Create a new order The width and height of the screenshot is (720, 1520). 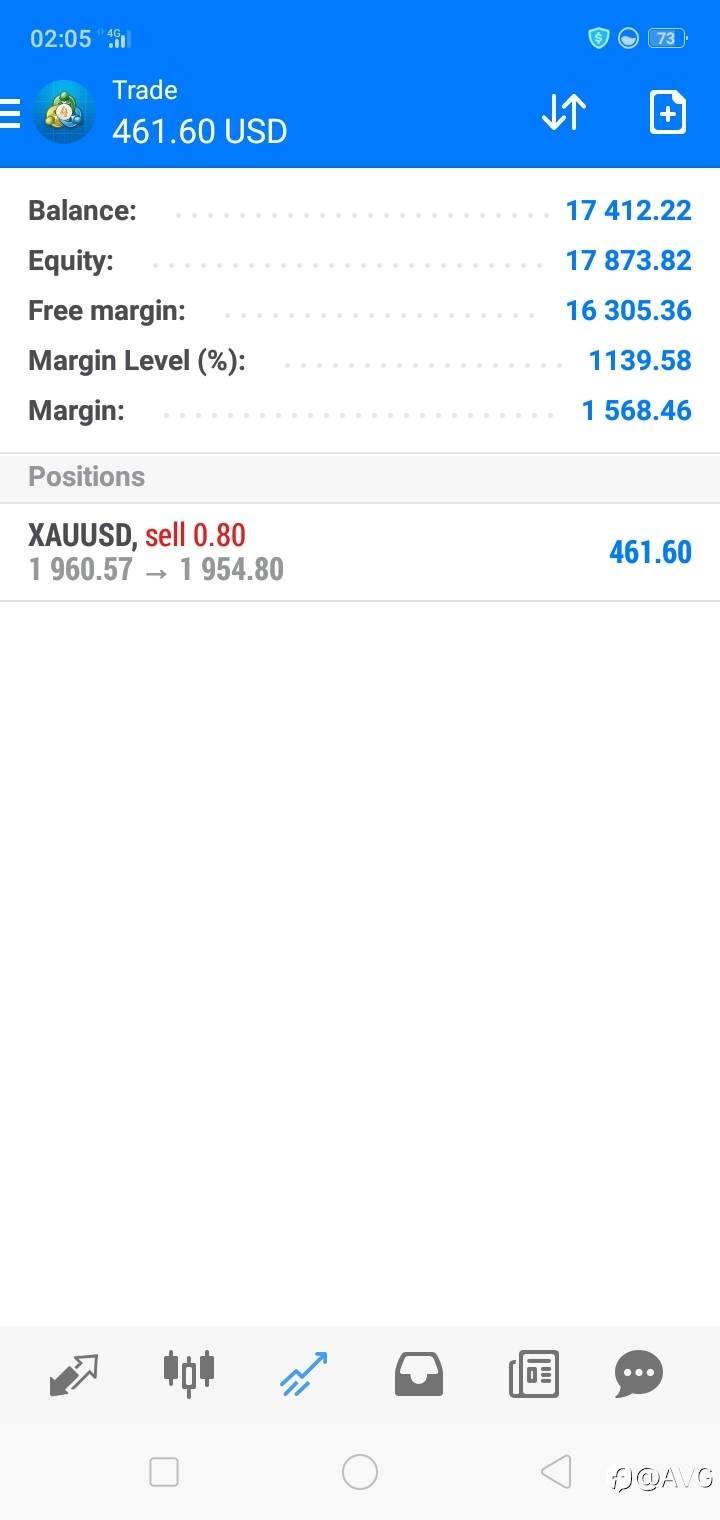pyautogui.click(x=668, y=112)
